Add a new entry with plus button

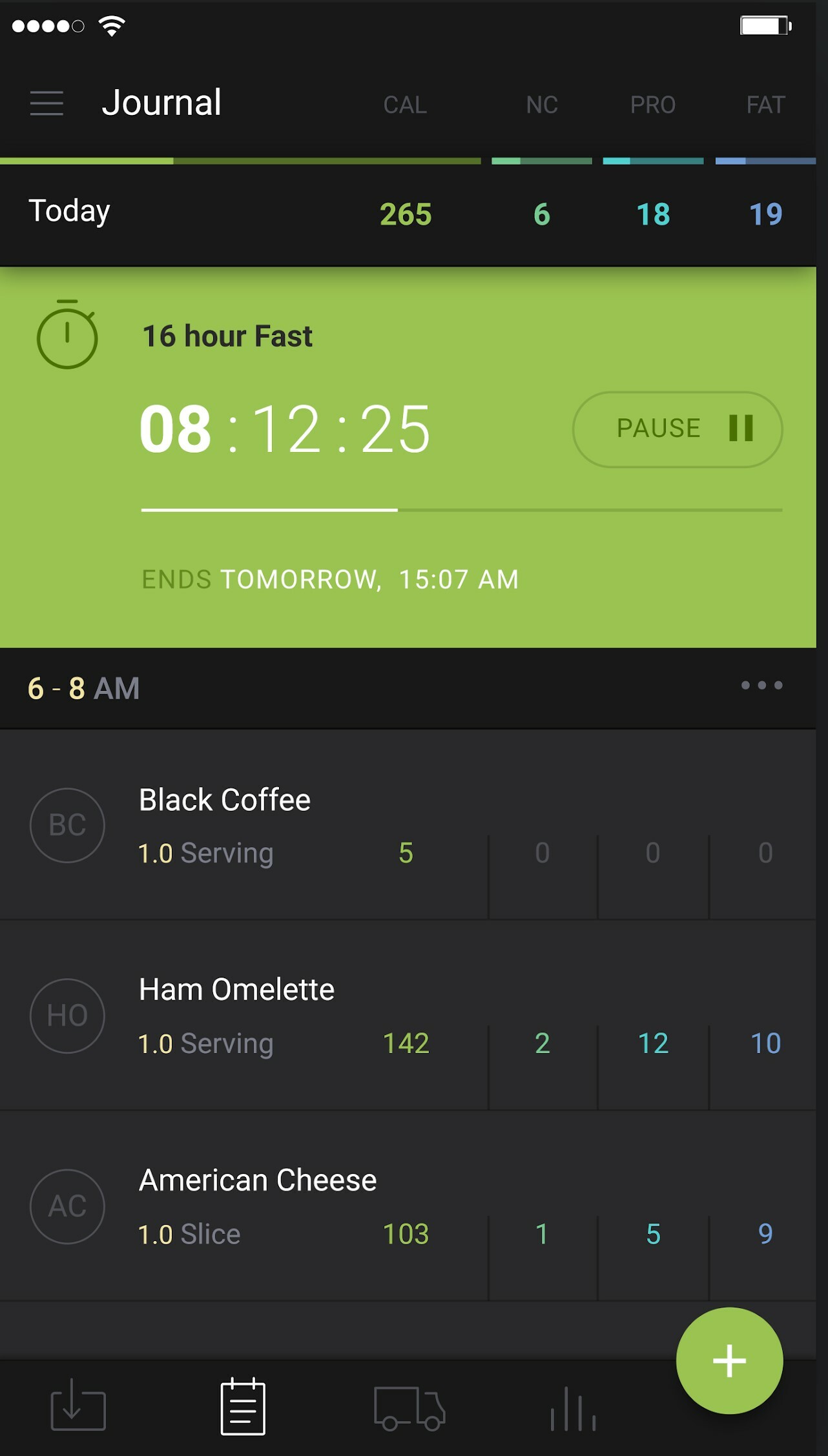click(729, 1360)
